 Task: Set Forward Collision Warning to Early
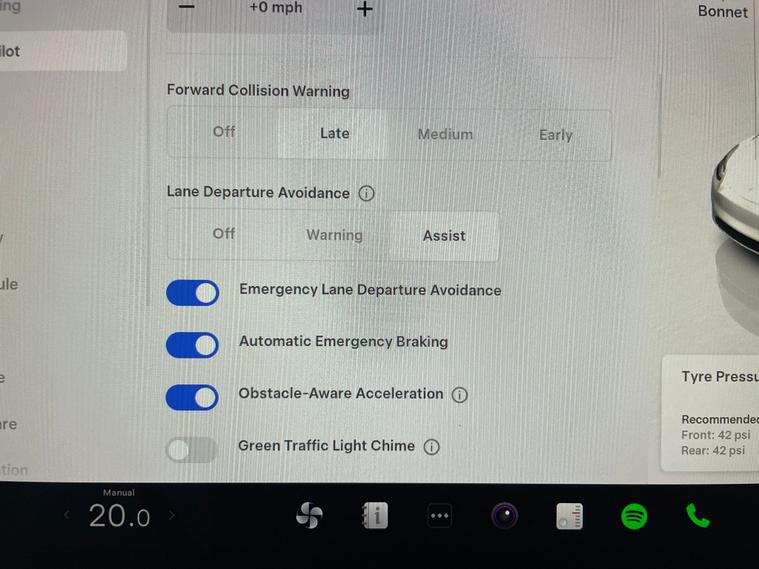(x=555, y=135)
